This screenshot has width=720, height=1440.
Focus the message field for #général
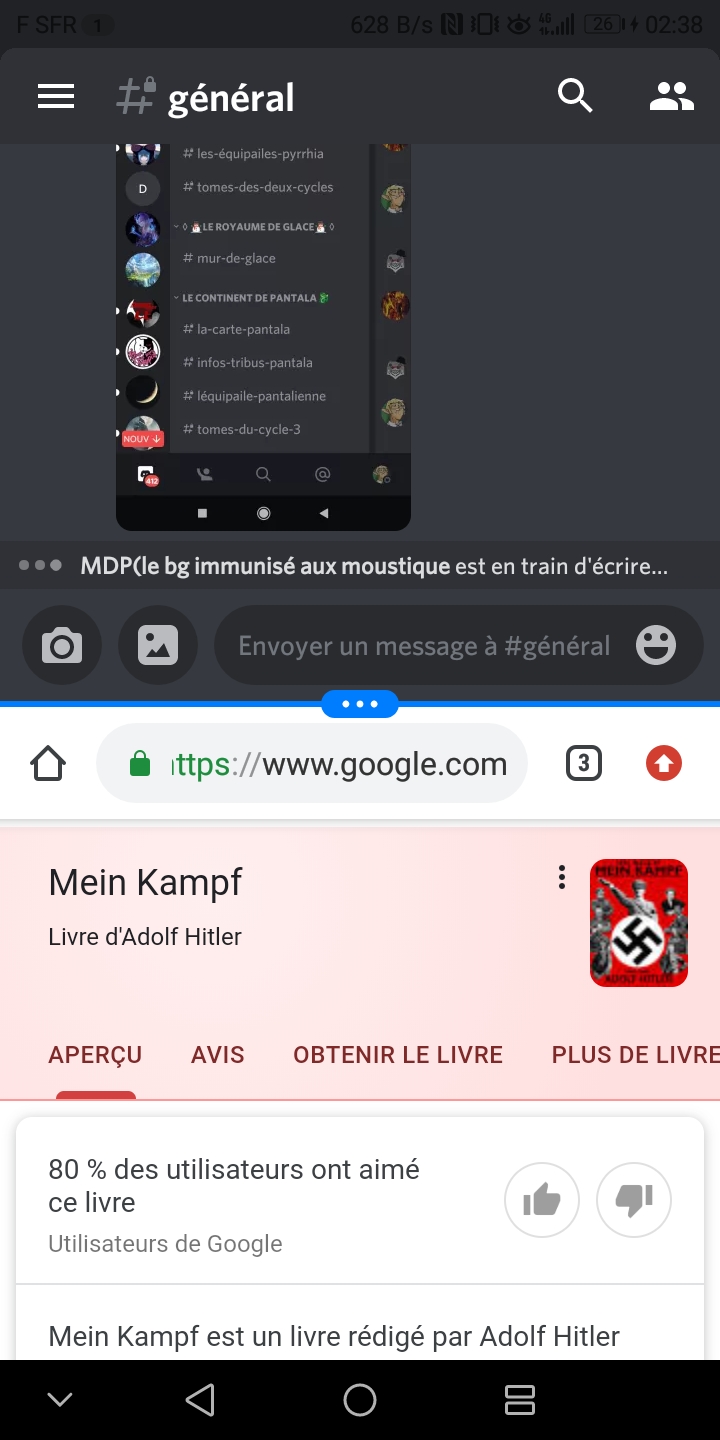pos(424,646)
